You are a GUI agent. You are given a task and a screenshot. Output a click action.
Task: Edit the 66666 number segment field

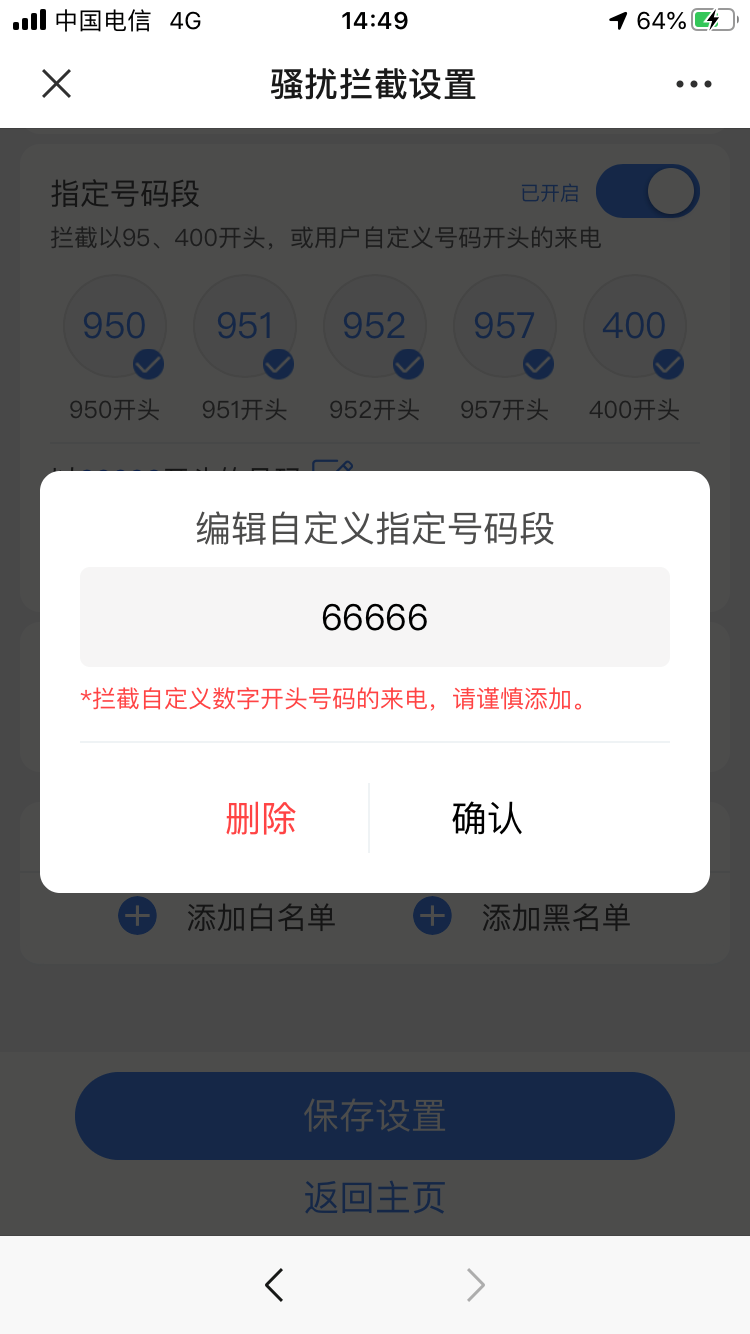point(375,617)
